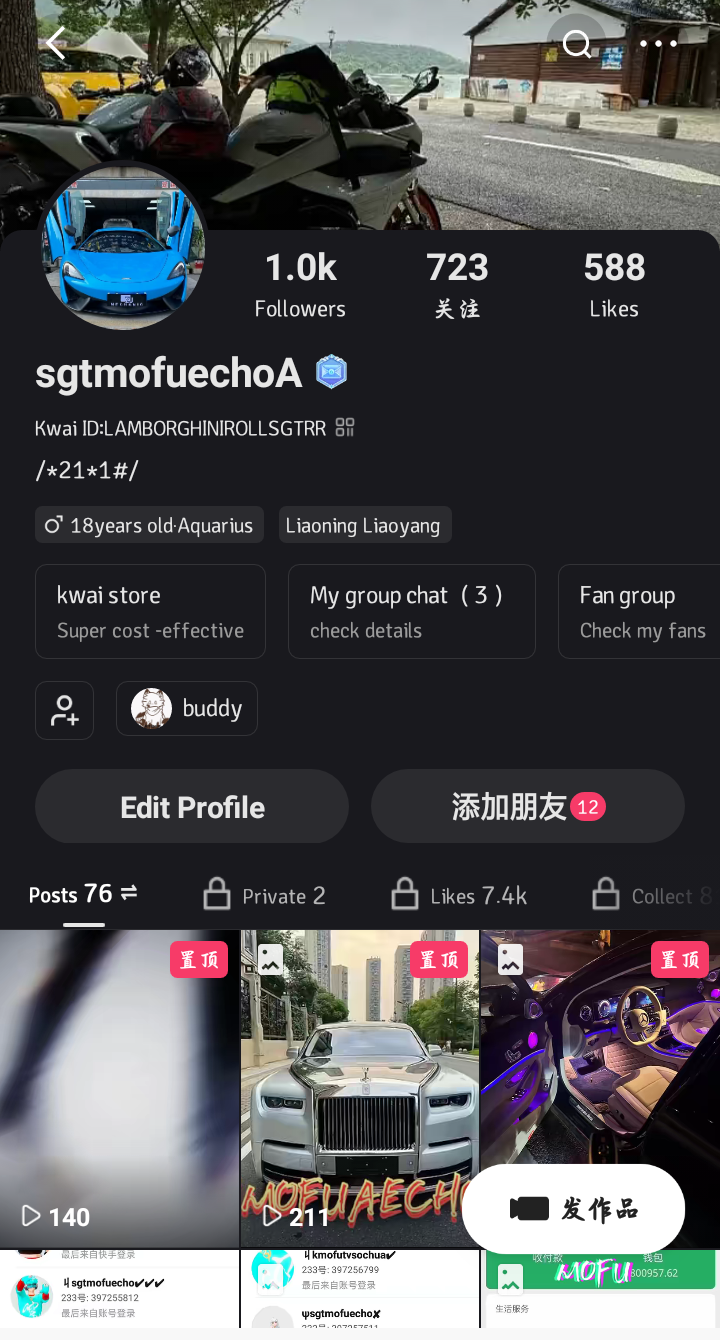This screenshot has width=720, height=1340.
Task: Switch to the Collect tab
Action: pyautogui.click(x=652, y=895)
